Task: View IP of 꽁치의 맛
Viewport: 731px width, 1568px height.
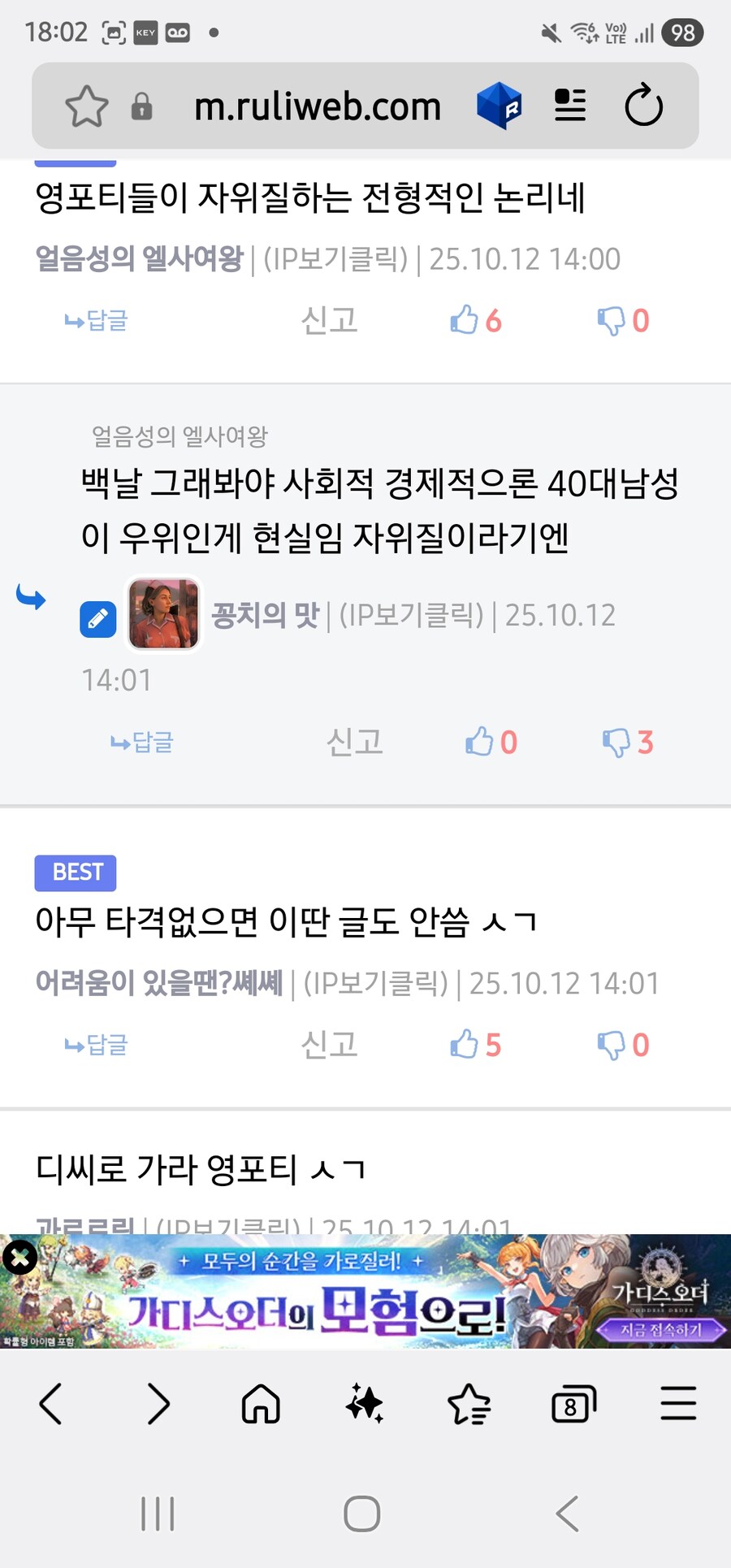Action: [411, 616]
